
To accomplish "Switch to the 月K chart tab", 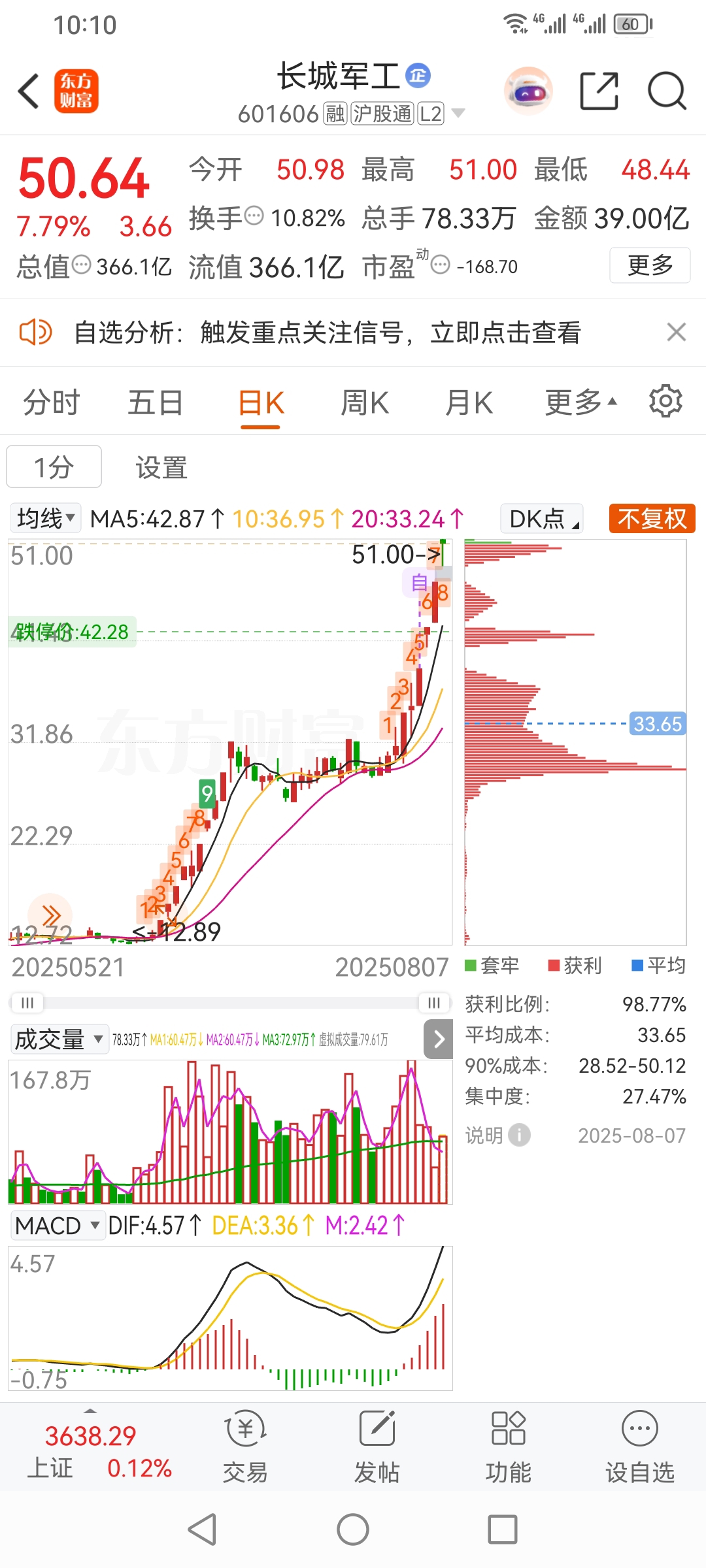I will tap(469, 402).
